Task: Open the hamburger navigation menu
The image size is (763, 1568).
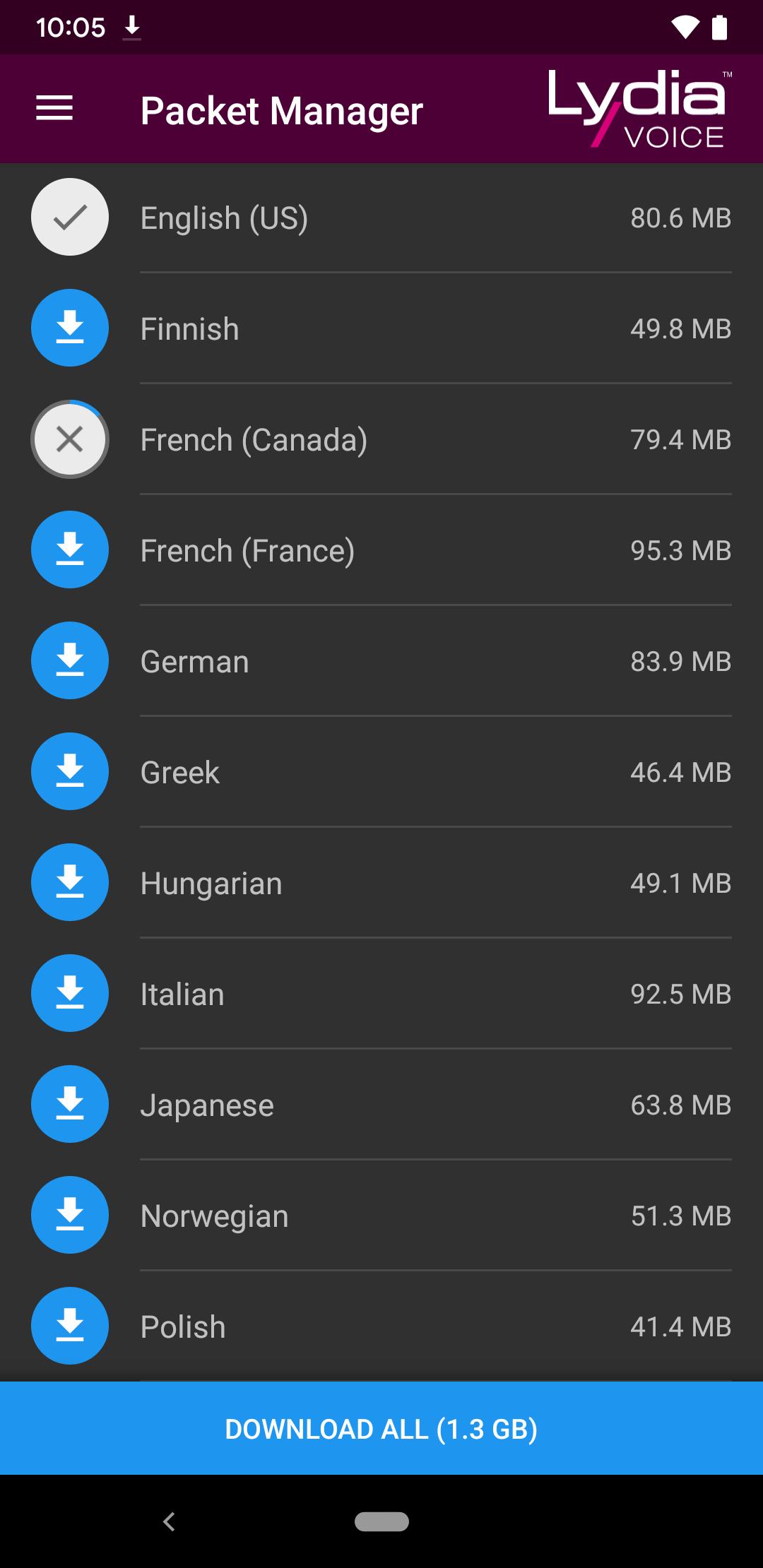Action: (54, 109)
